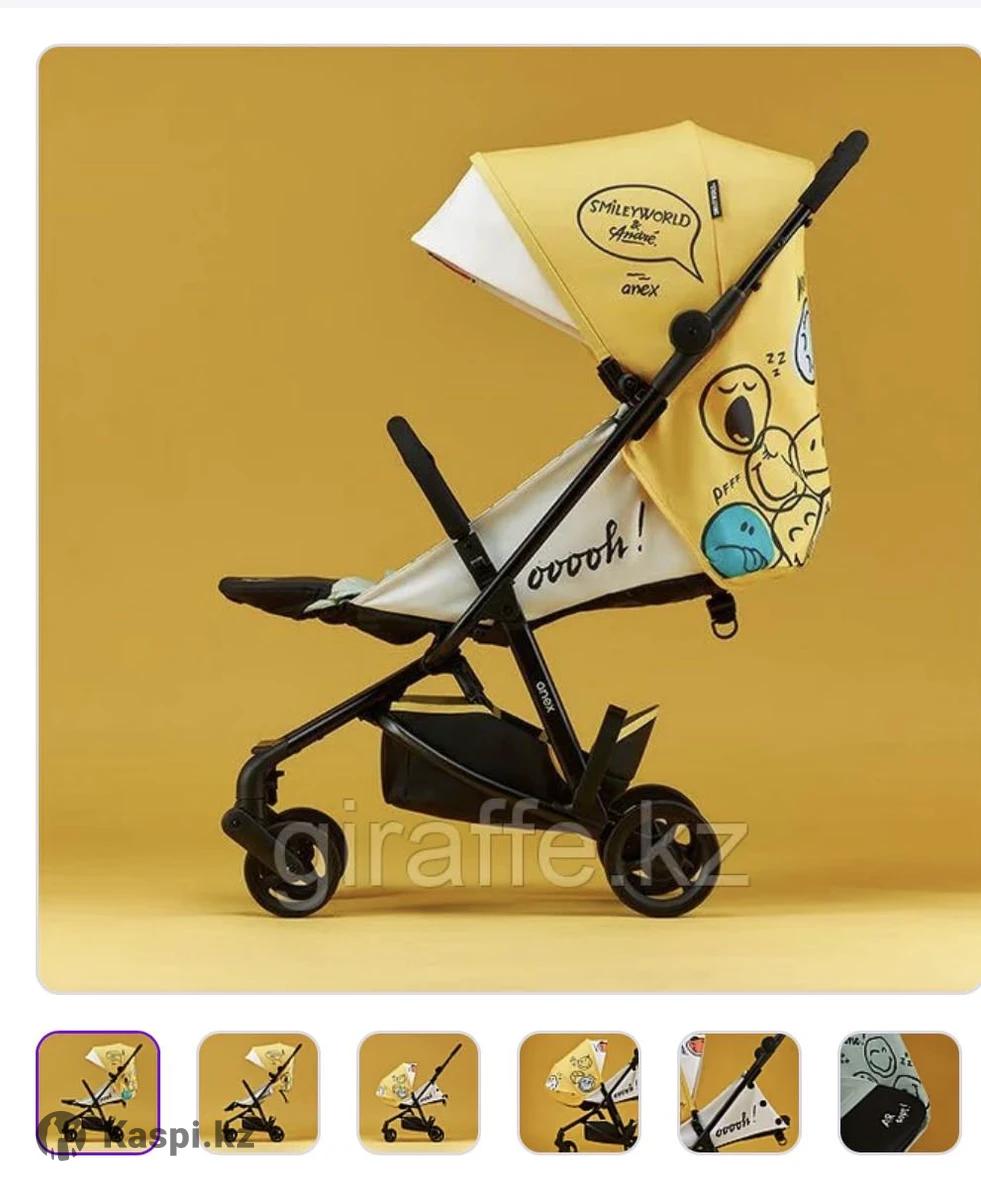The height and width of the screenshot is (1200, 981).
Task: Open the large stroller product photo
Action: 508,518
